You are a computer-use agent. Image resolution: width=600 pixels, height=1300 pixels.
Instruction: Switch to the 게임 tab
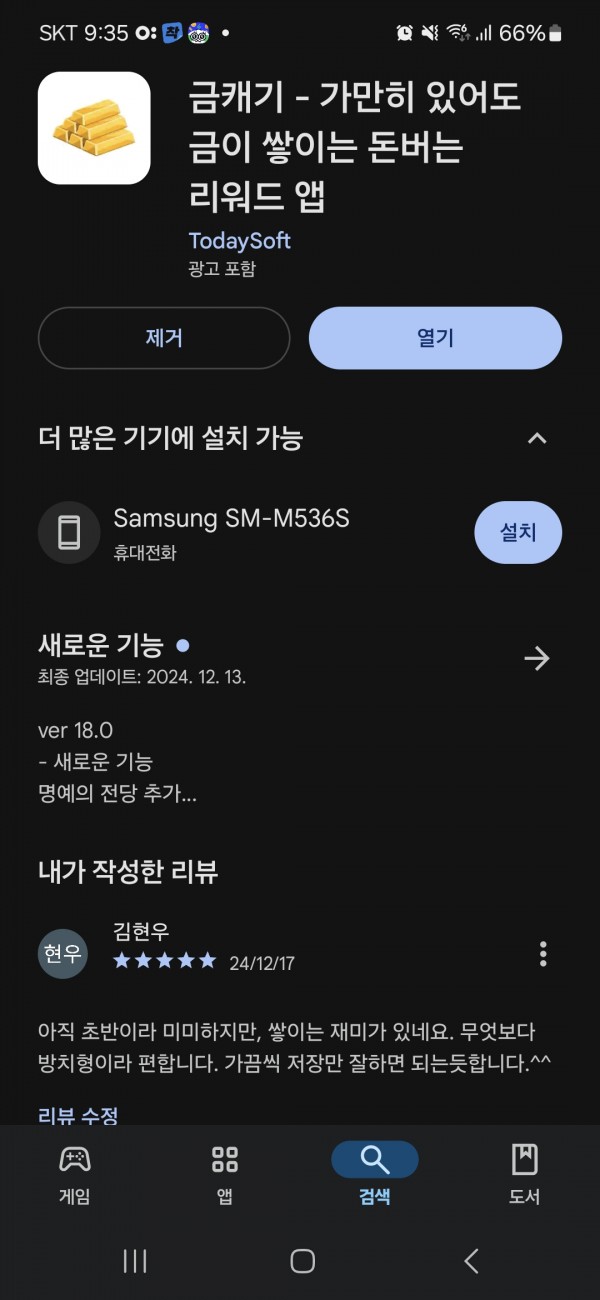(x=75, y=1175)
